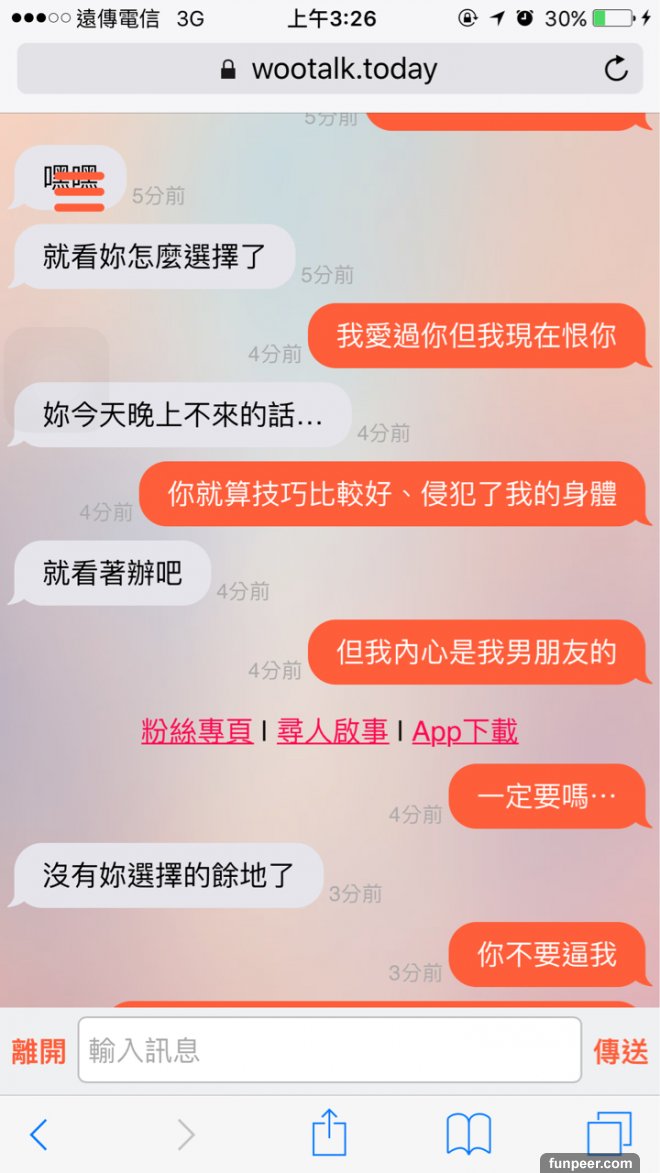Open the Safari share sheet
The image size is (660, 1173).
[x=329, y=1134]
